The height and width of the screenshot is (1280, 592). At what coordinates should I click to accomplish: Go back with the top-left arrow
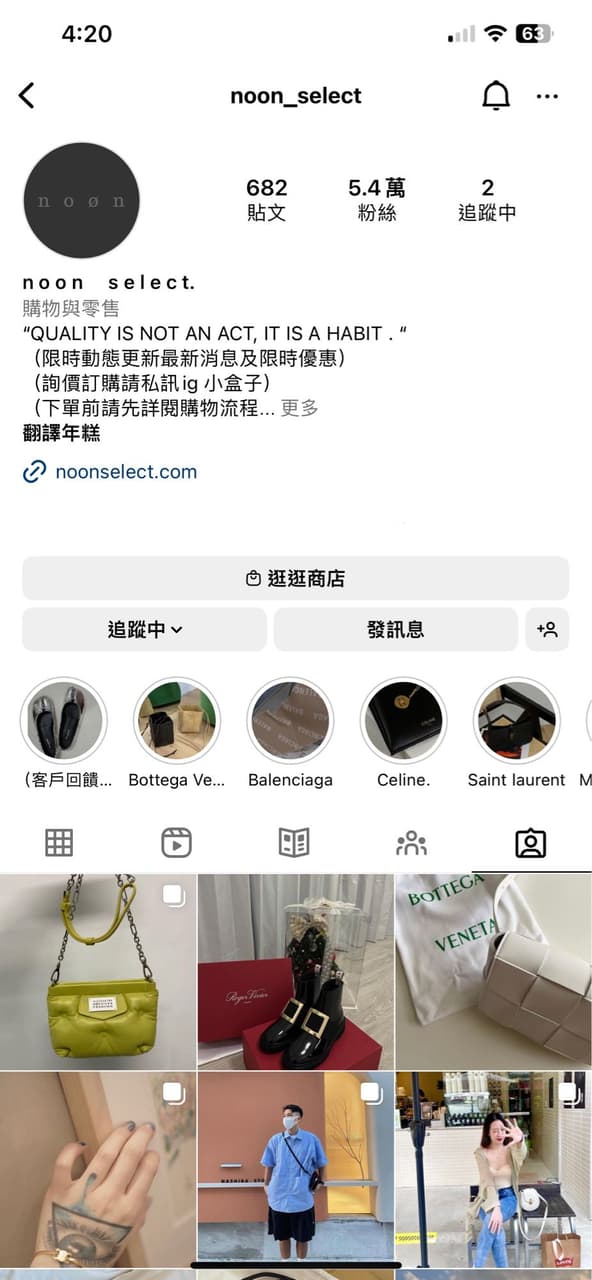coord(27,96)
